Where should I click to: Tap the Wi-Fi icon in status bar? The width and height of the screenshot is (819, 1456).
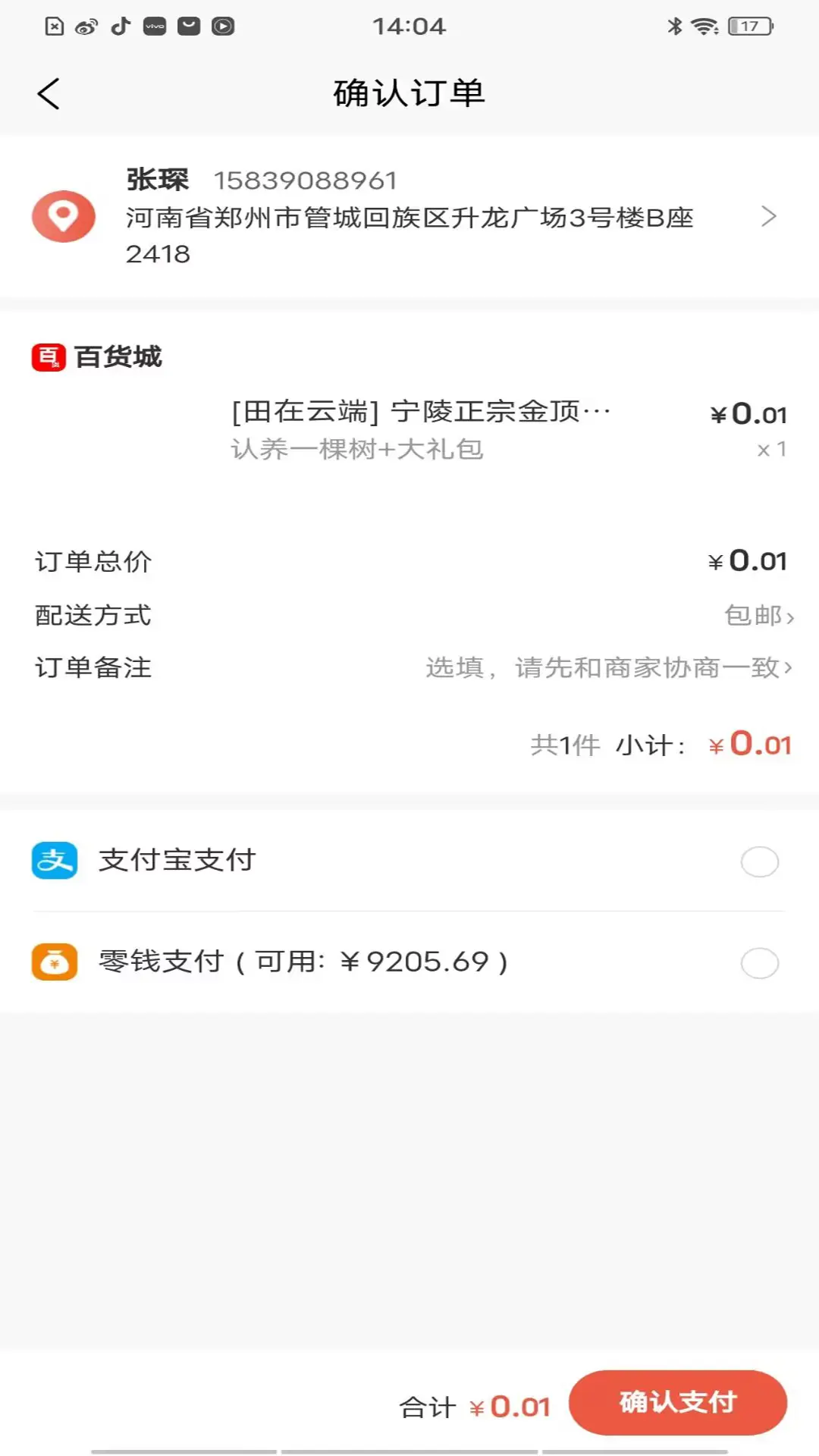[704, 25]
